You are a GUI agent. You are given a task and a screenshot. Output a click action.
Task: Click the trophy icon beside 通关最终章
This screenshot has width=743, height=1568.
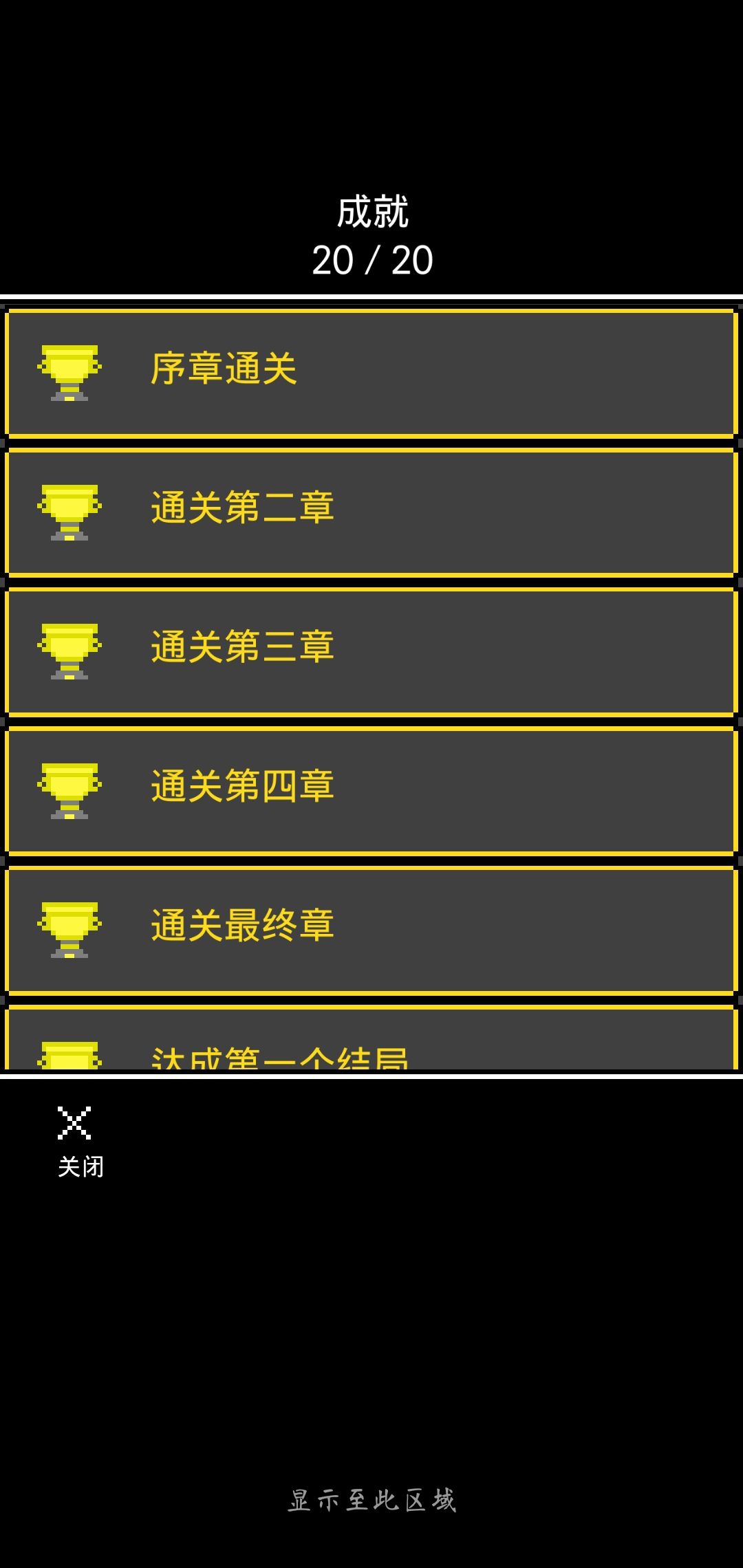tap(69, 928)
